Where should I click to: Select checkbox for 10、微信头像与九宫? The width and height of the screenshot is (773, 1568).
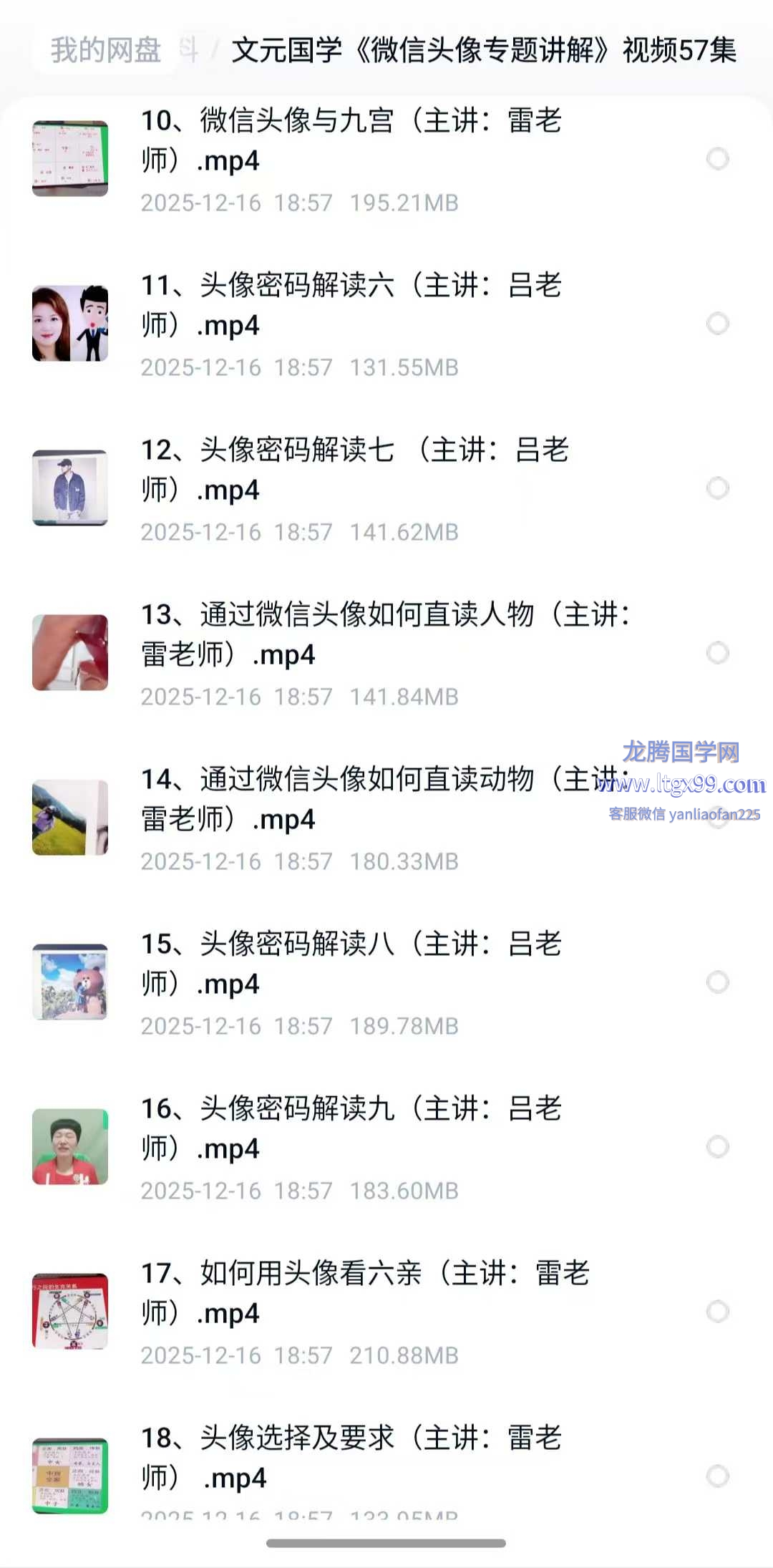pyautogui.click(x=717, y=158)
